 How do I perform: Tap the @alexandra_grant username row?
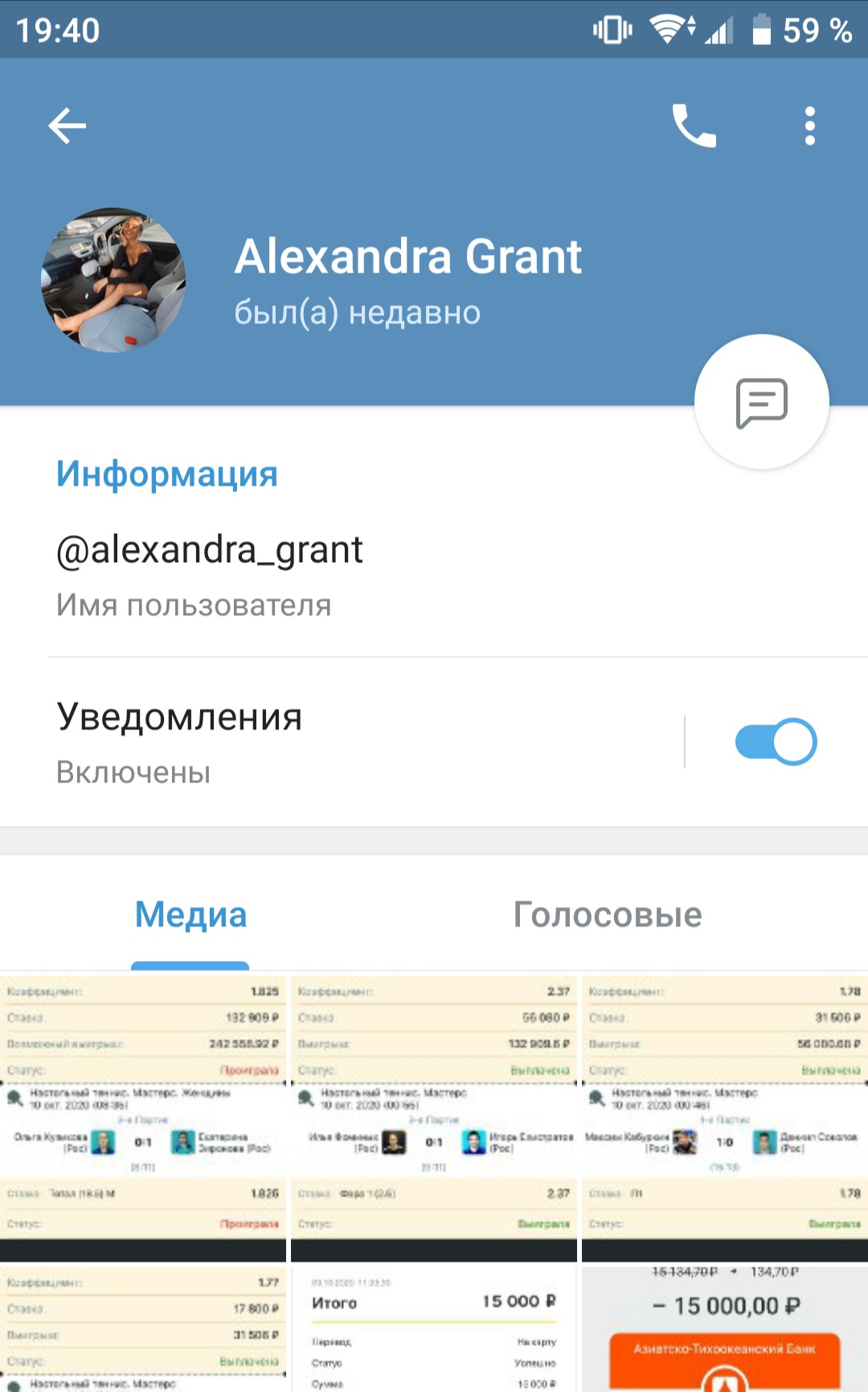(434, 574)
